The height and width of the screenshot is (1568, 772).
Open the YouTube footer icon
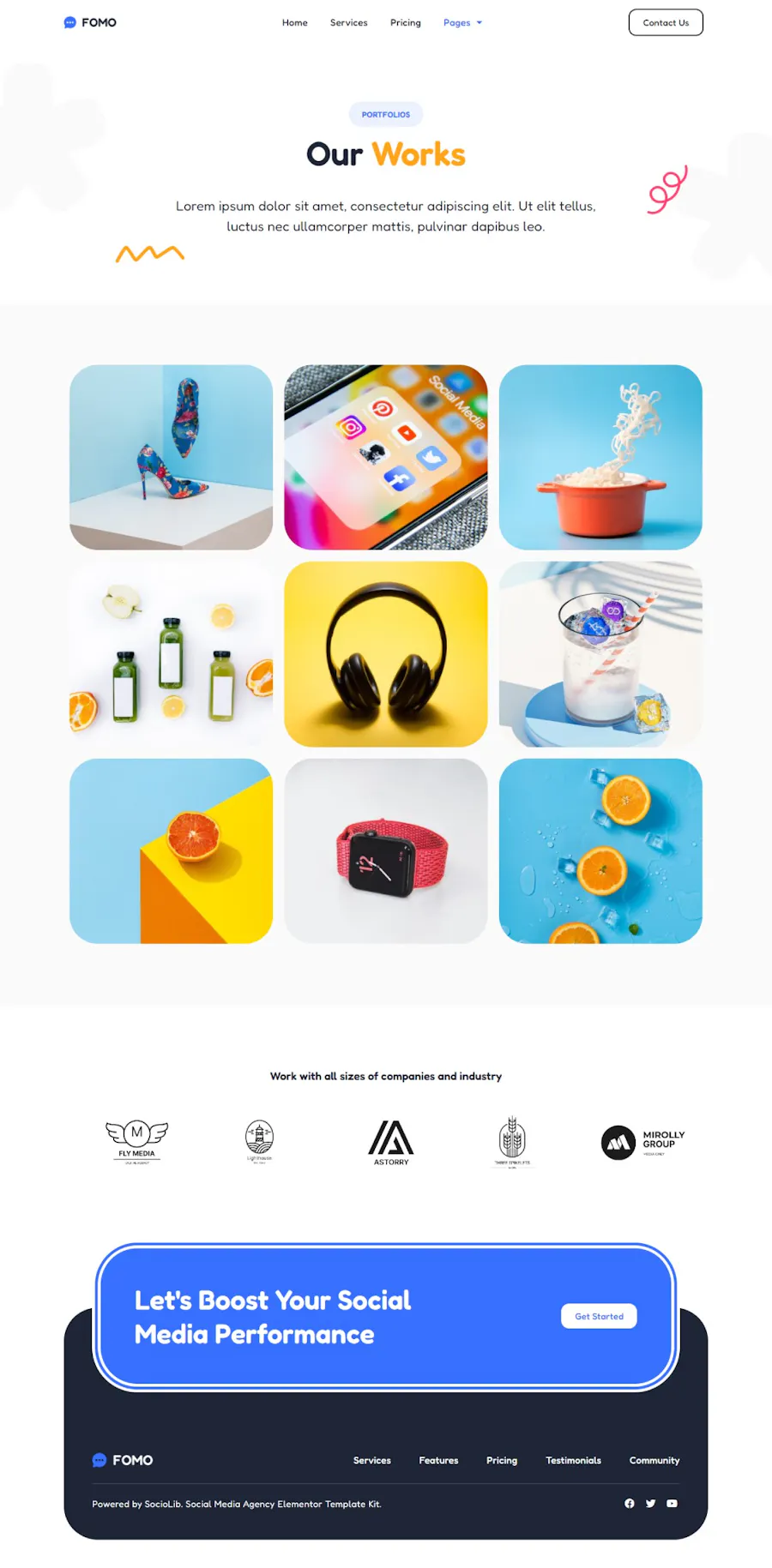coord(672,1504)
